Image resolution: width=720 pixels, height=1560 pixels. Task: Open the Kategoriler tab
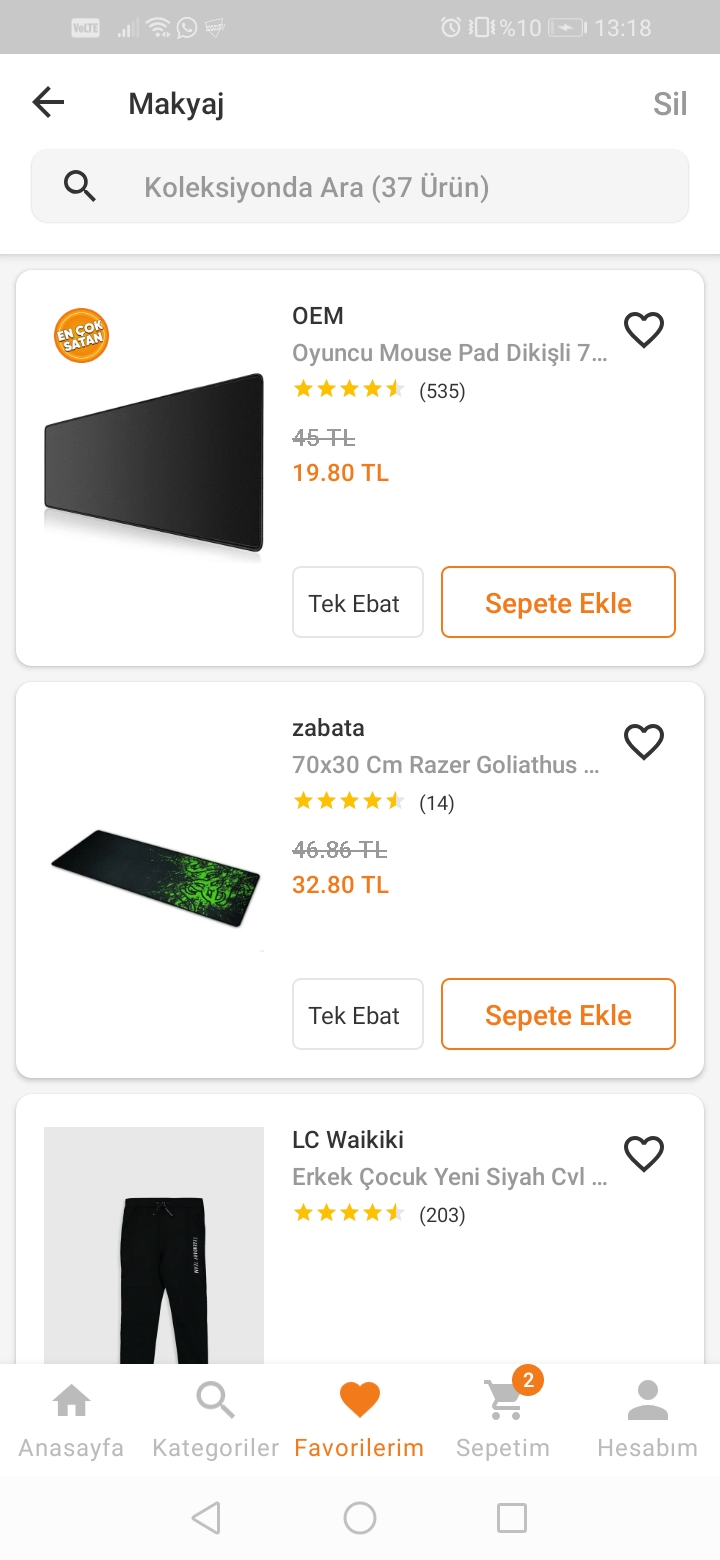(x=215, y=1420)
